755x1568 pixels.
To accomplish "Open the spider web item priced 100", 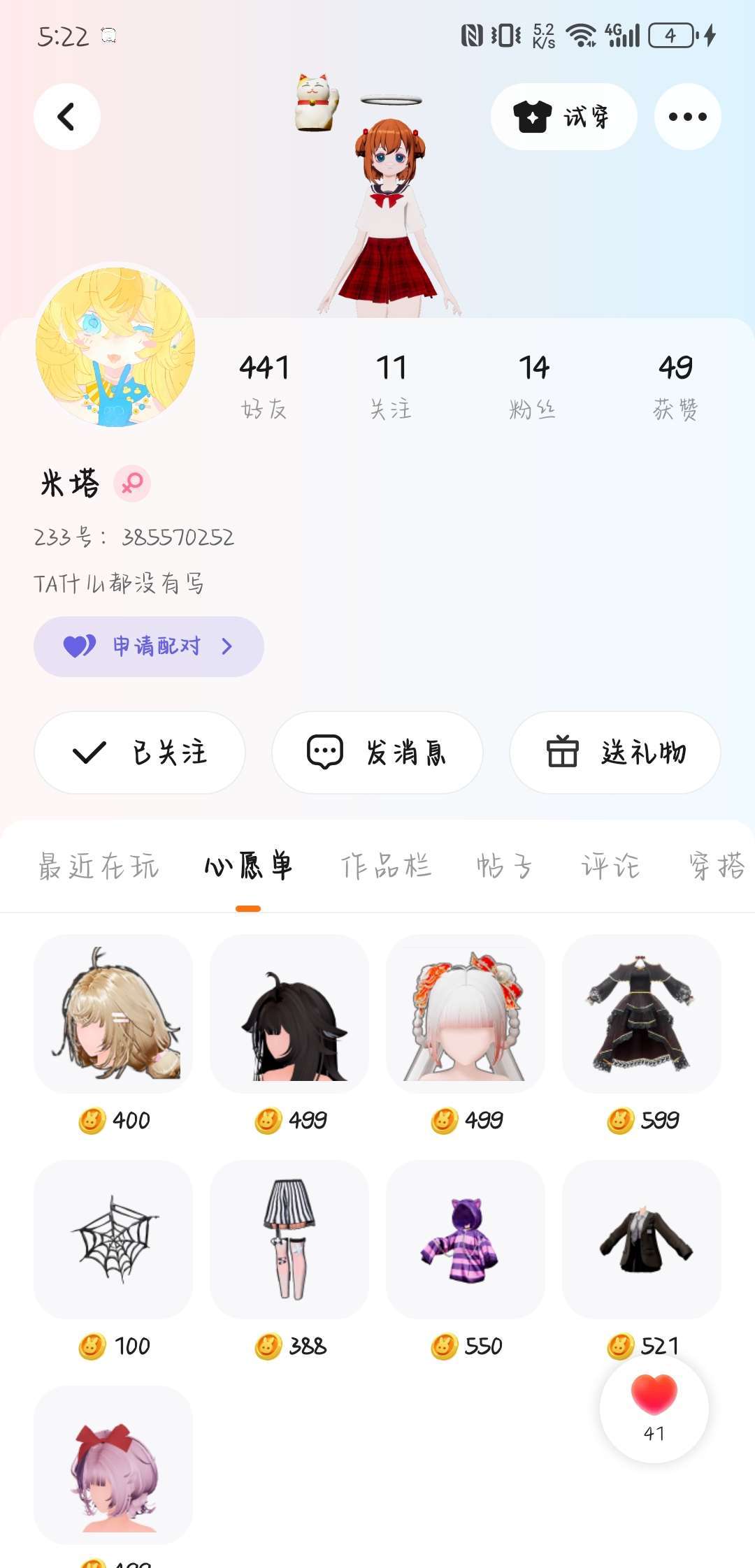I will pyautogui.click(x=113, y=1240).
